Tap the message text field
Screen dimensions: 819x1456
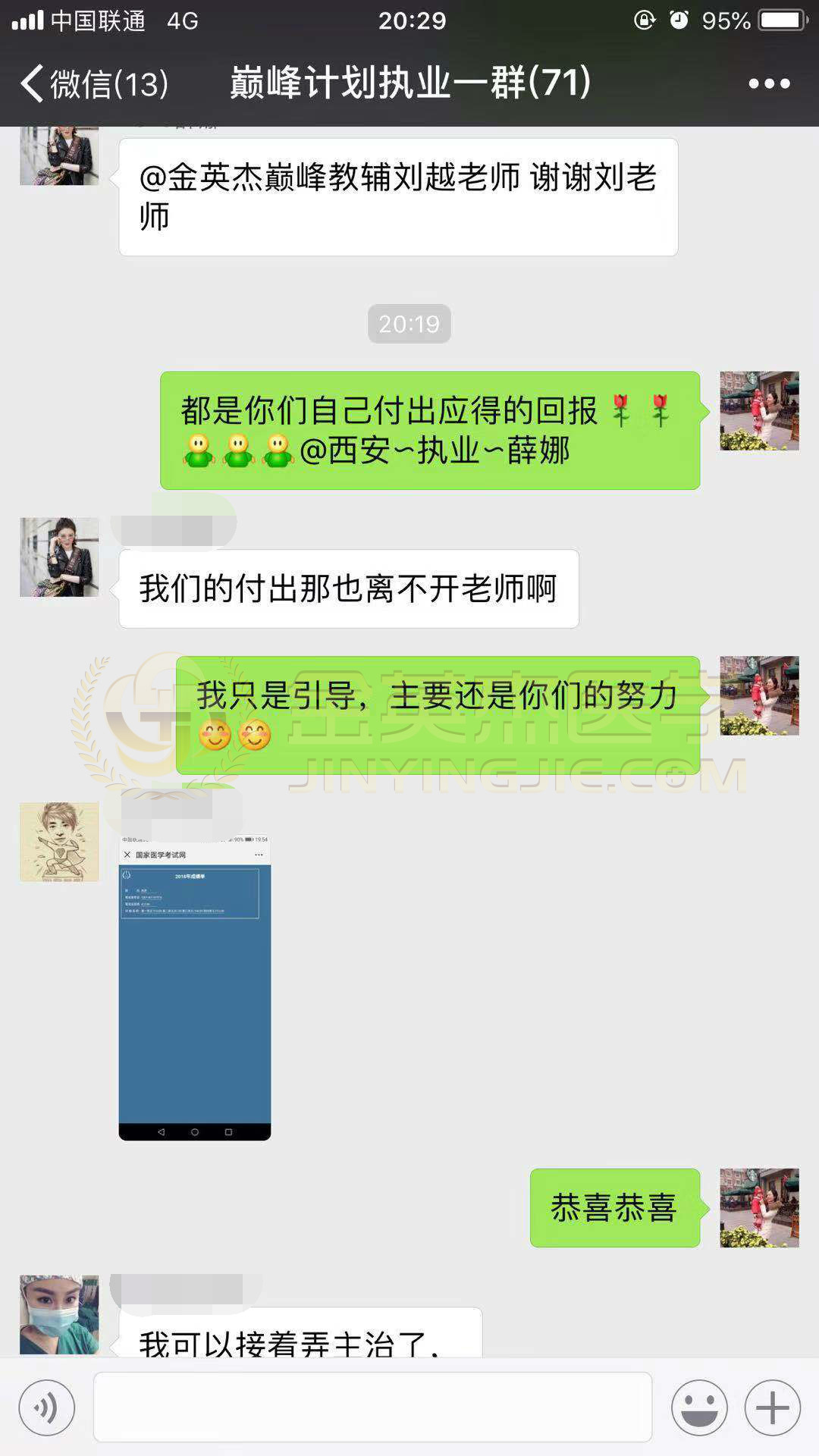pos(372,1407)
